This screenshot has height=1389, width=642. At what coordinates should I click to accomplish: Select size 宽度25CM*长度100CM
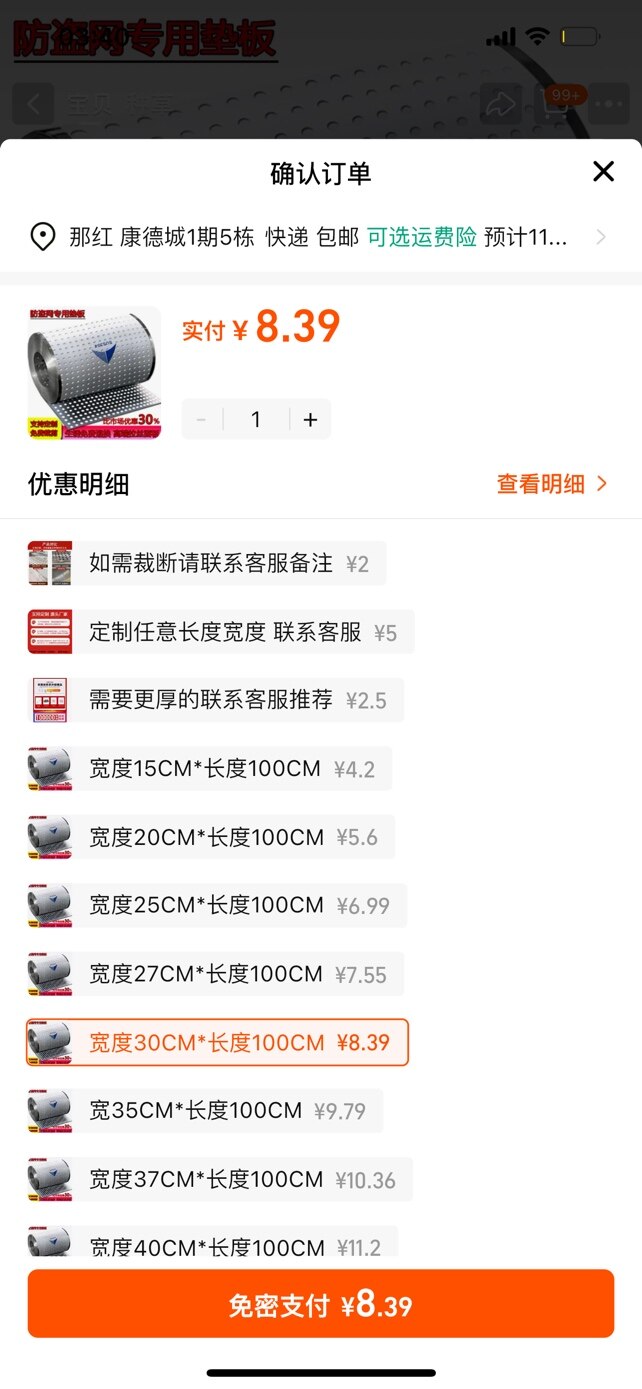point(219,906)
